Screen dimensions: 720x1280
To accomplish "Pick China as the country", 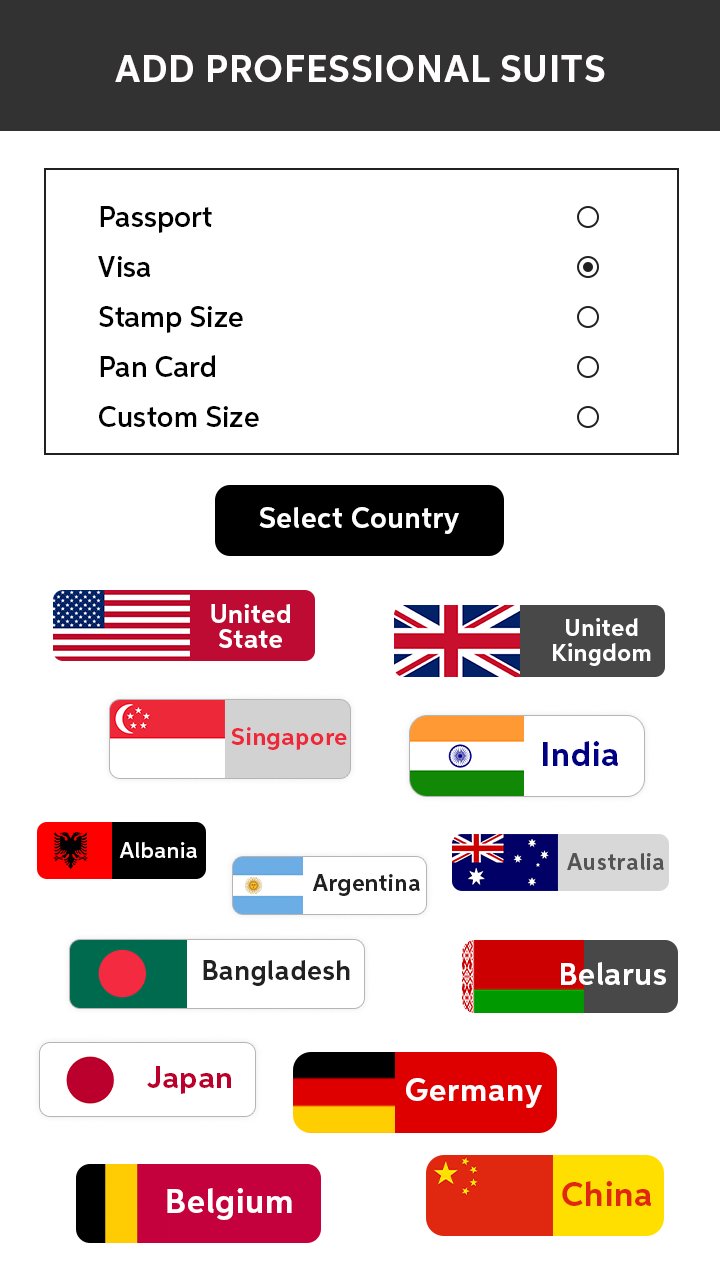I will 545,1196.
